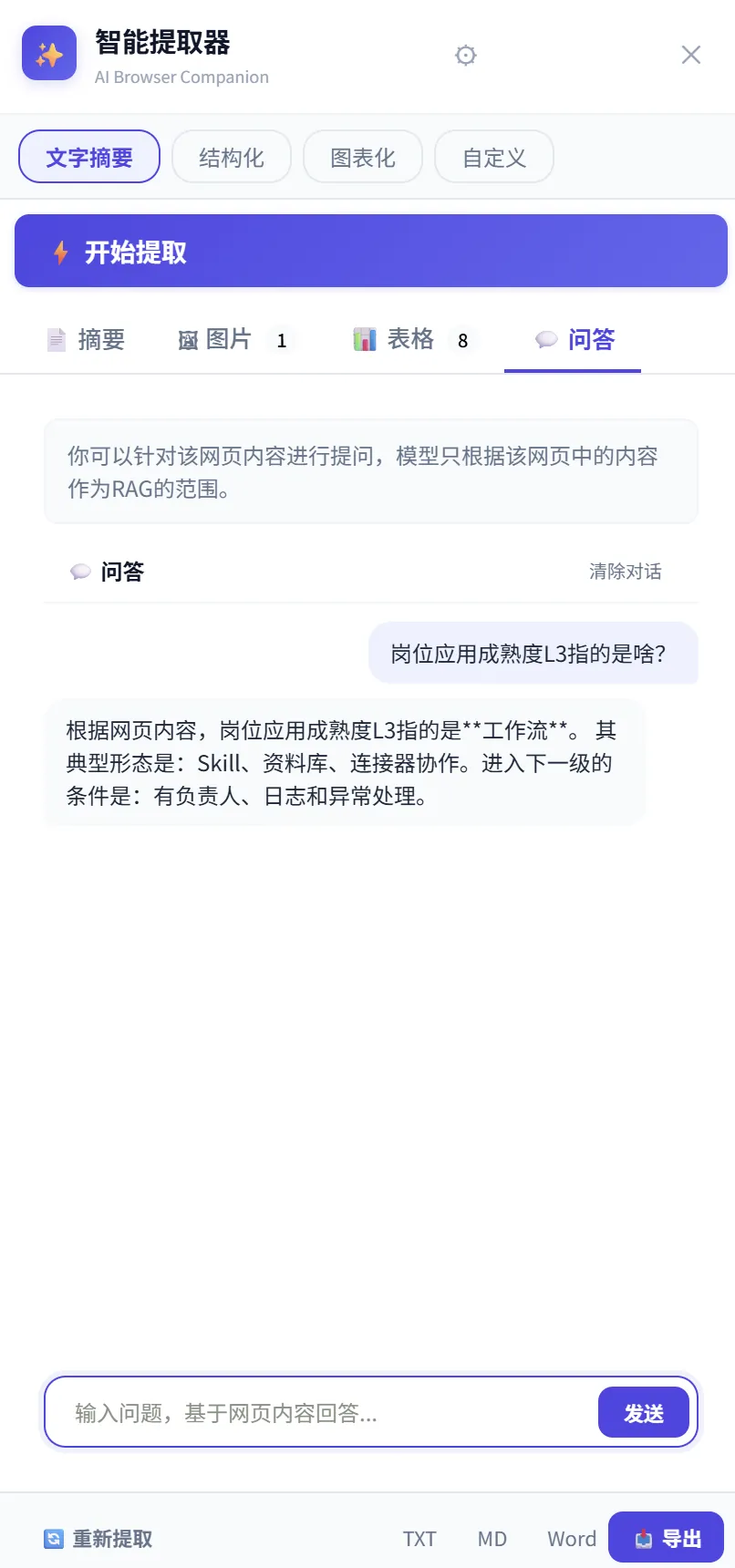Choose Word export format
The image size is (735, 1568).
tap(572, 1539)
